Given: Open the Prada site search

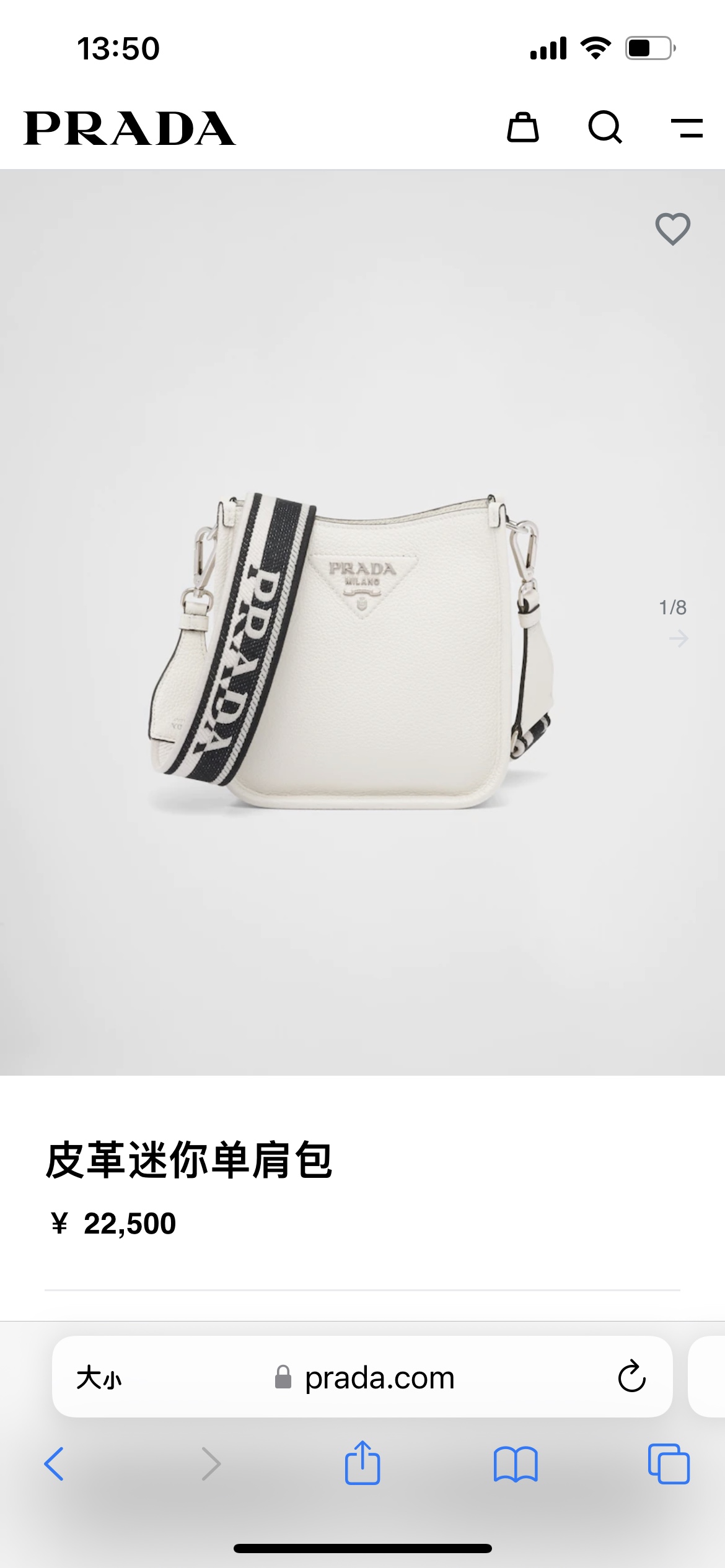Looking at the screenshot, I should click(605, 128).
